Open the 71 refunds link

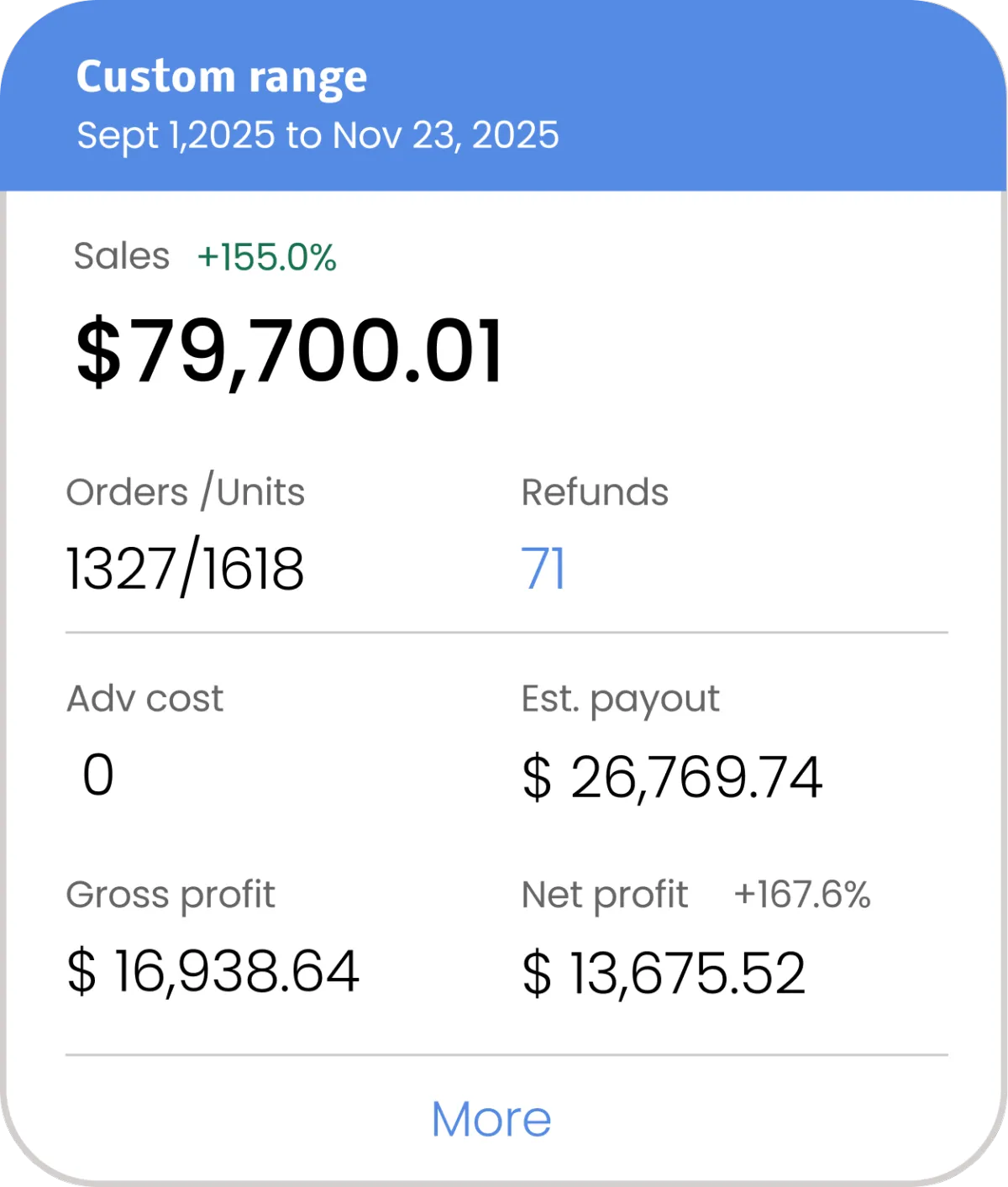pos(543,569)
